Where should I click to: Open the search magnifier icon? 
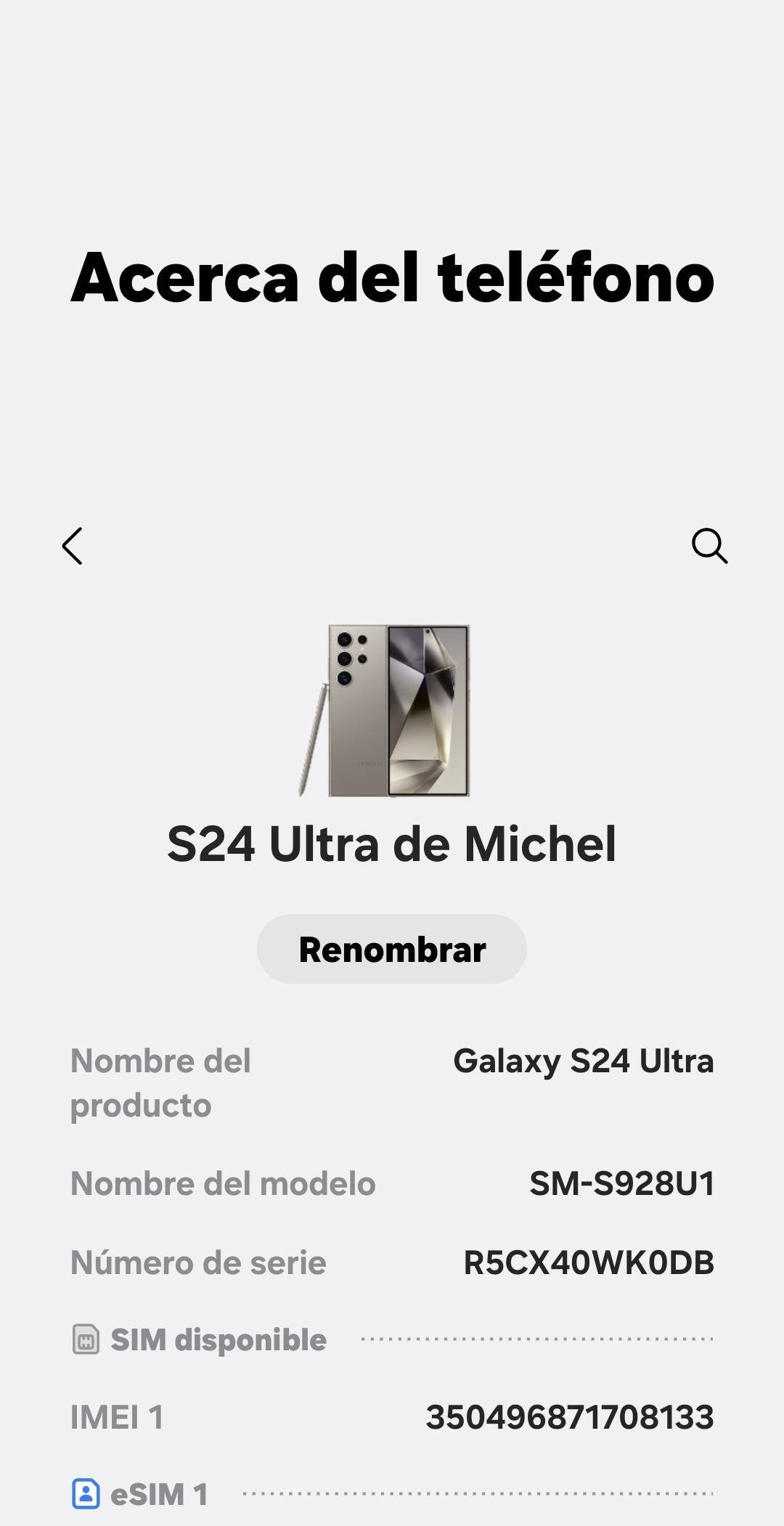tap(709, 546)
